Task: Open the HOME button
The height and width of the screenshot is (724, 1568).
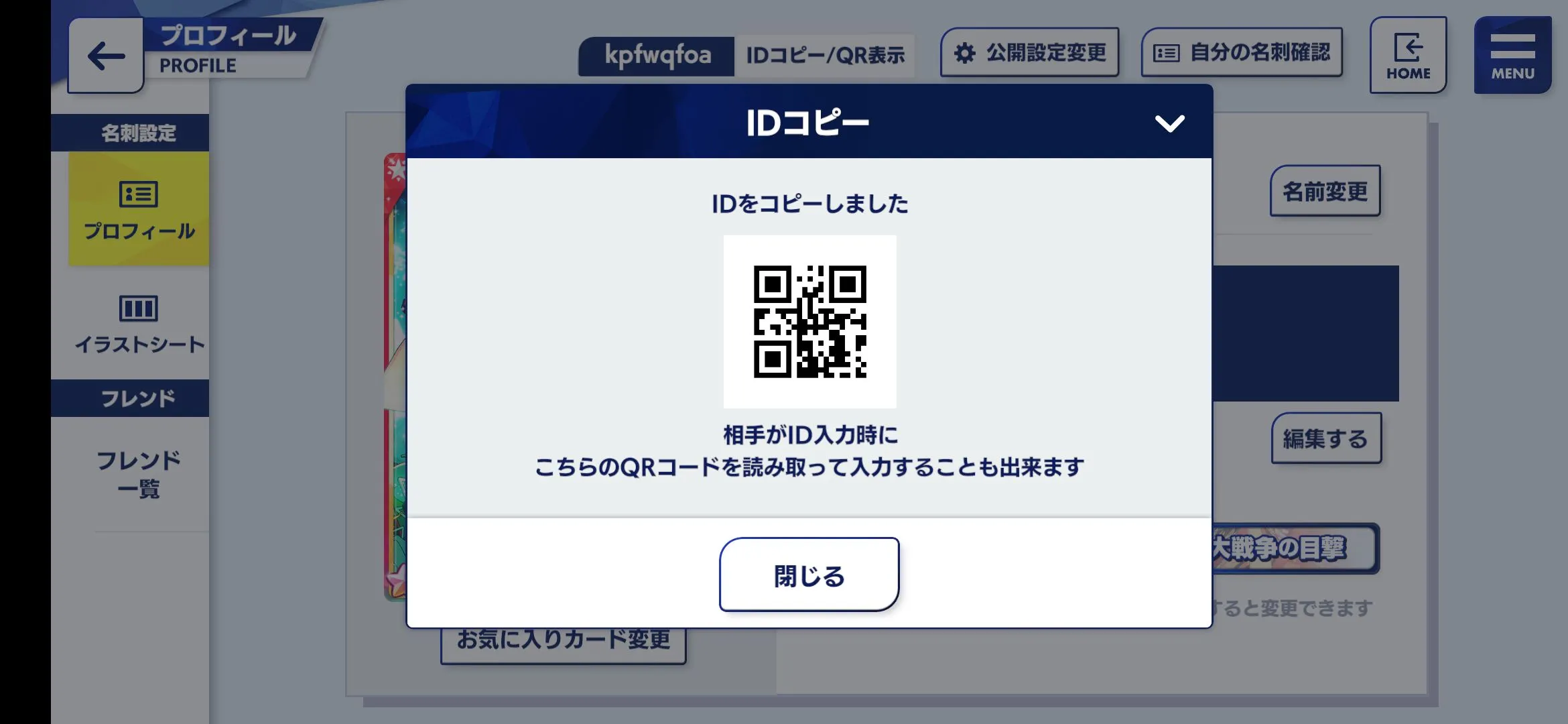Action: coord(1408,56)
